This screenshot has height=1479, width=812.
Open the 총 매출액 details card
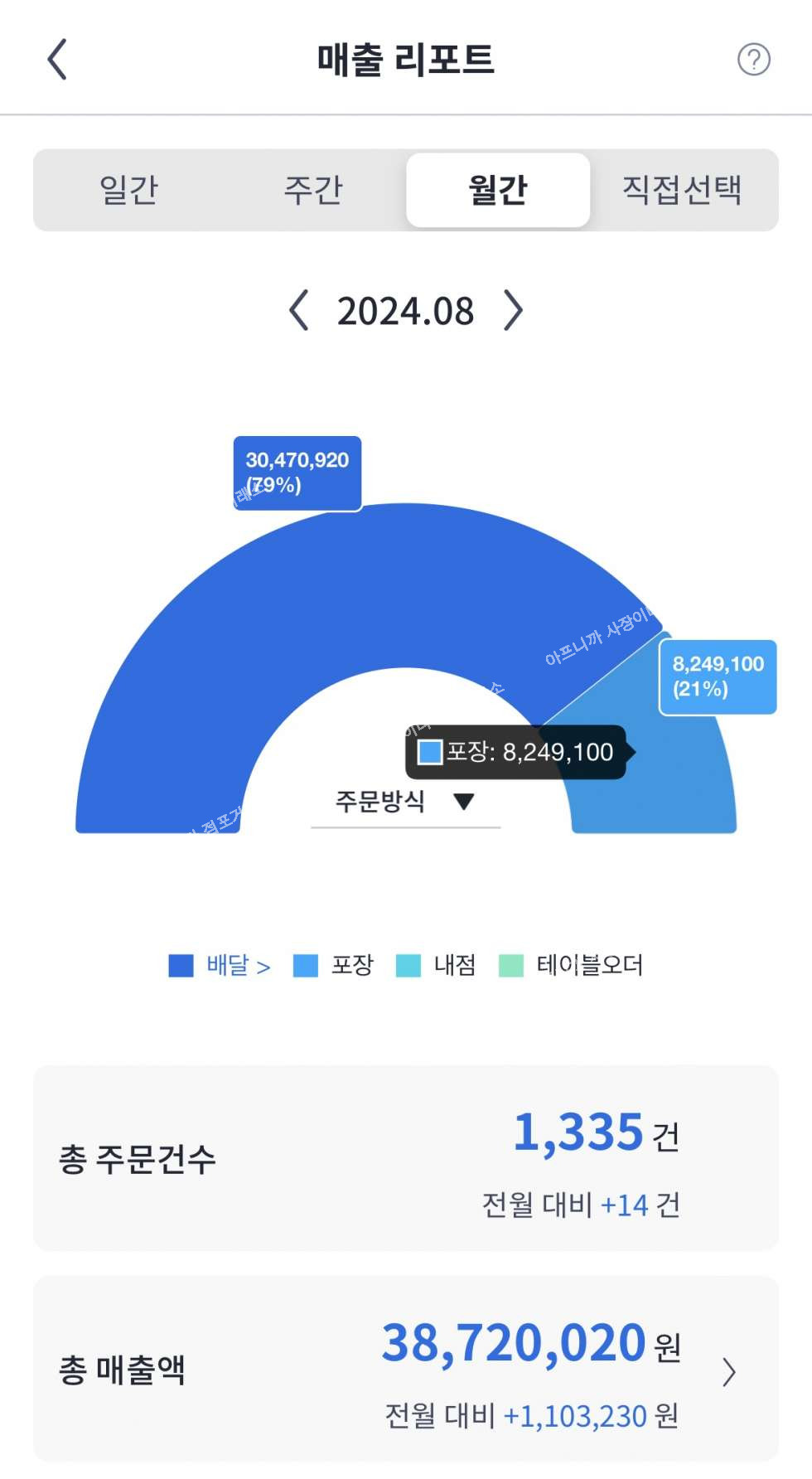(x=405, y=1370)
